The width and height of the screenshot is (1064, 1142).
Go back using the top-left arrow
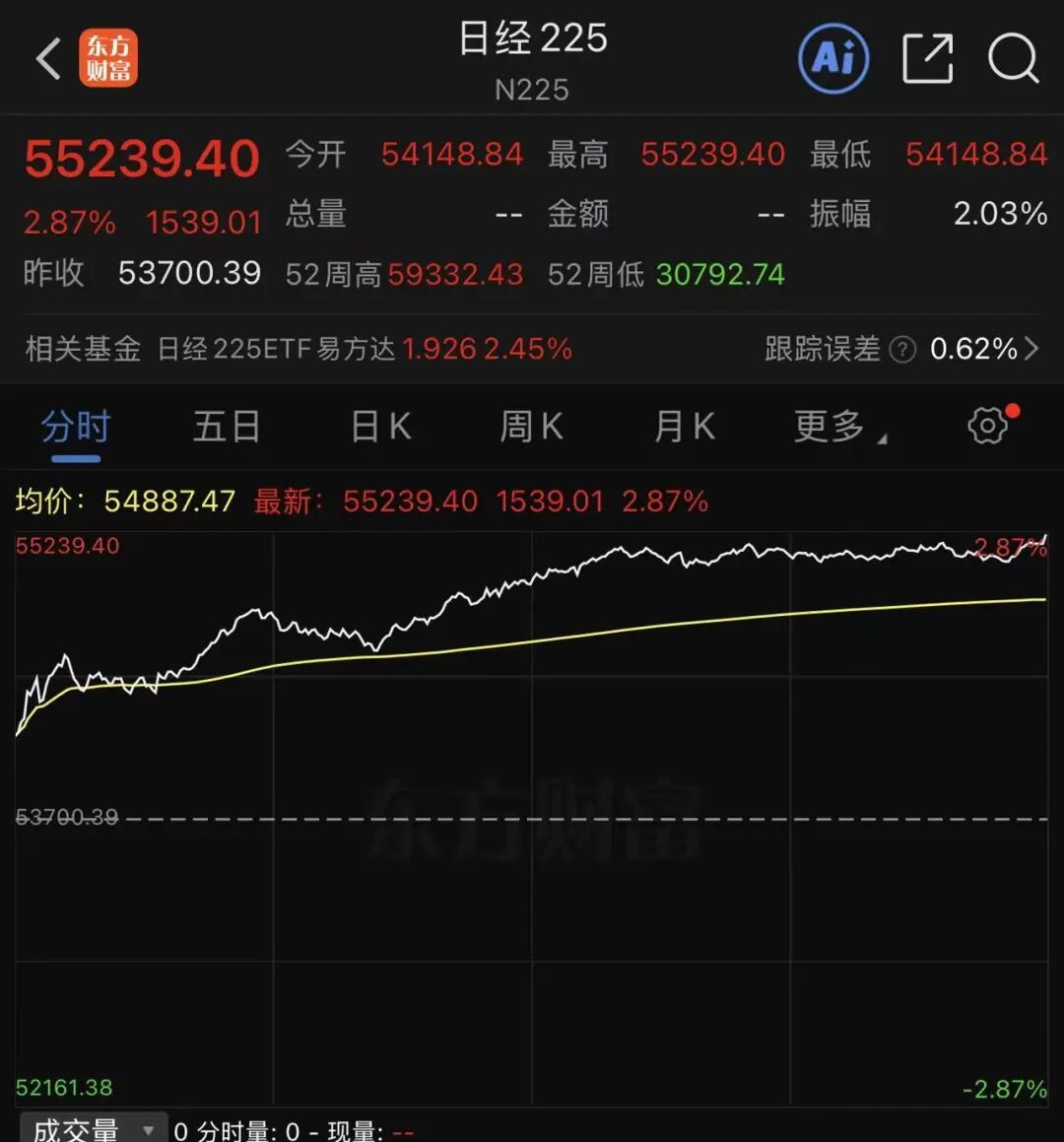tap(49, 58)
